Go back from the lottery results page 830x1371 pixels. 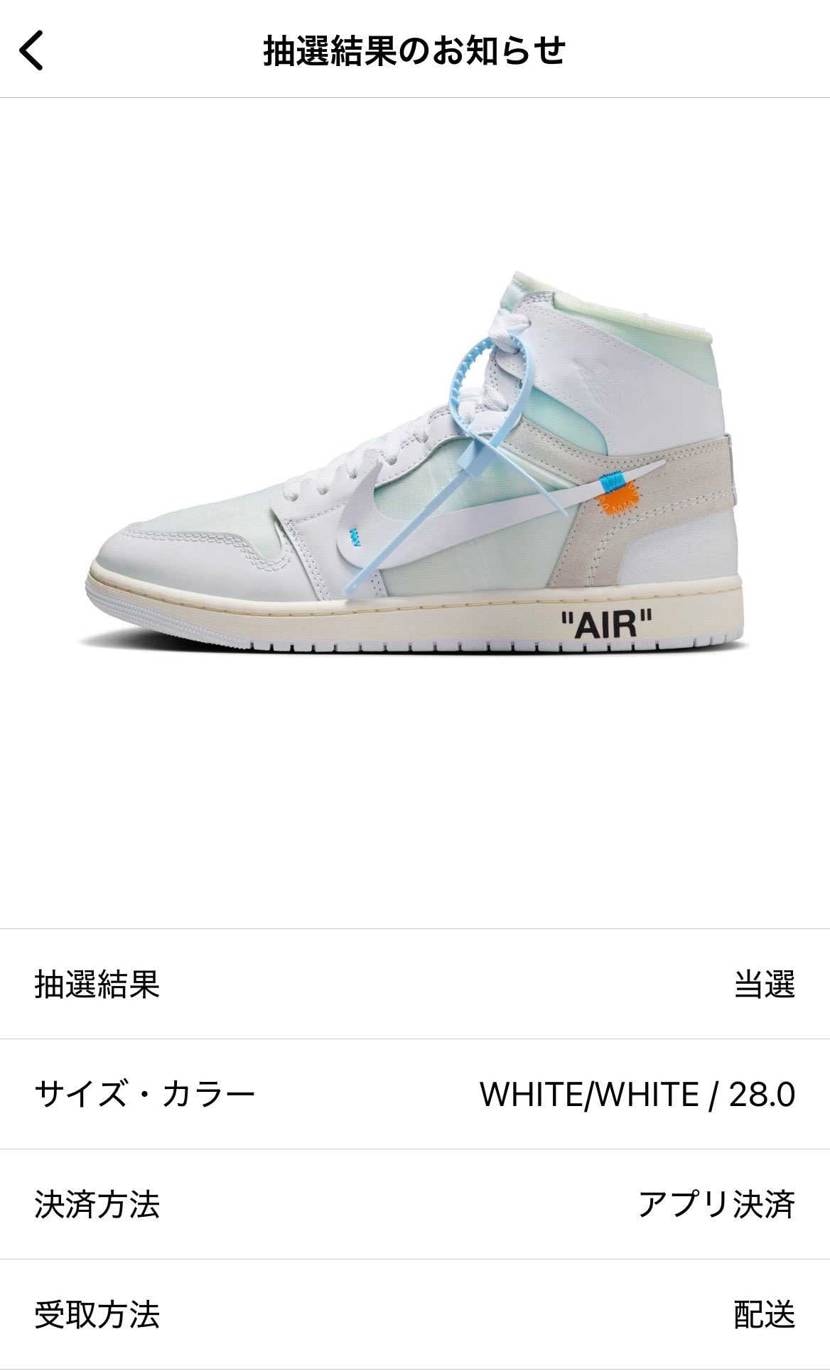pos(32,50)
